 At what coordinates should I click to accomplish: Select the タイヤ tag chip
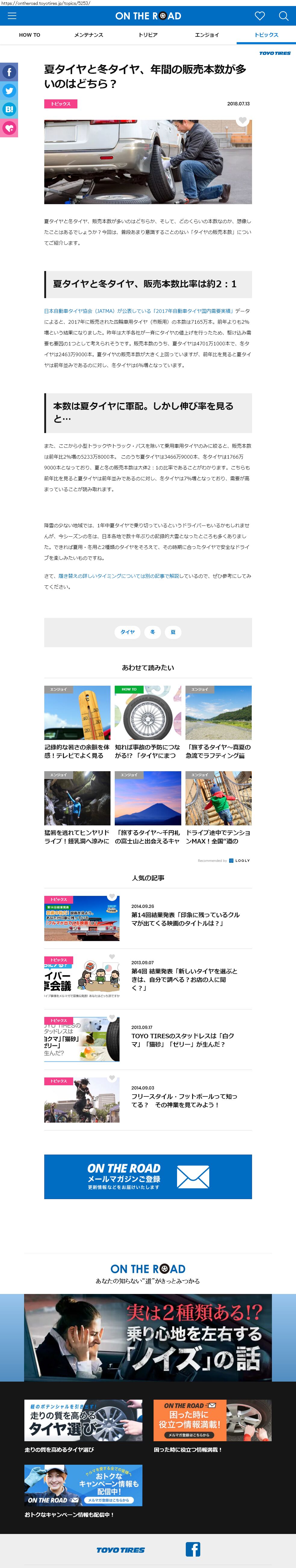point(127,632)
